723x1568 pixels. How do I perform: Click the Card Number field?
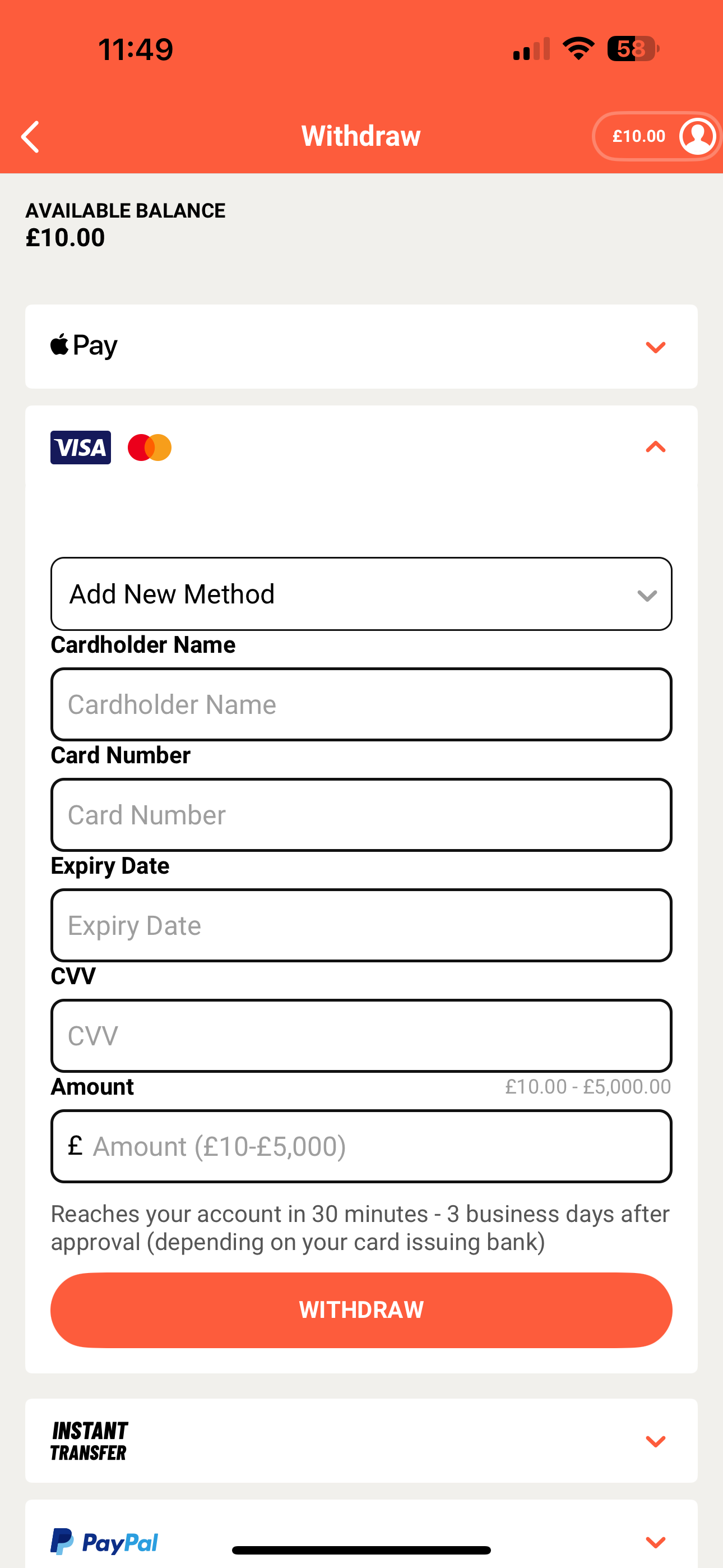(361, 814)
